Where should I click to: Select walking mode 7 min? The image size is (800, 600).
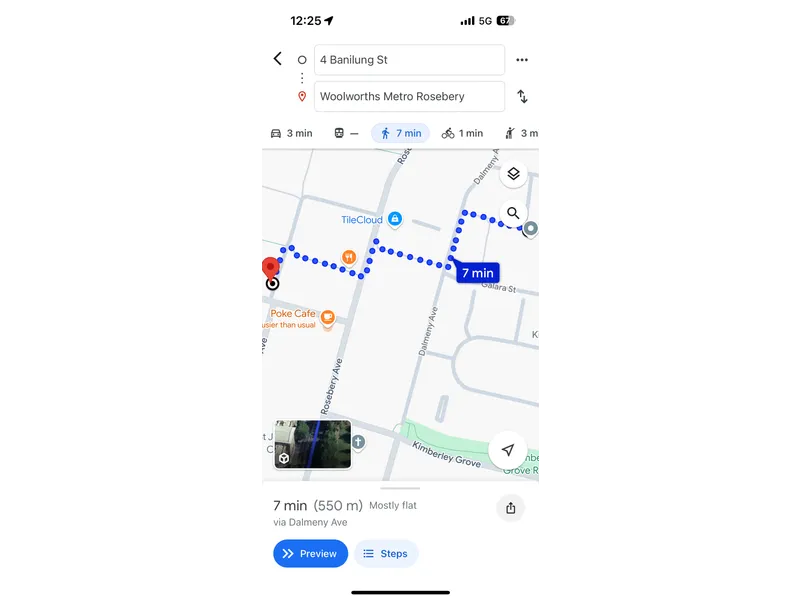[x=400, y=133]
